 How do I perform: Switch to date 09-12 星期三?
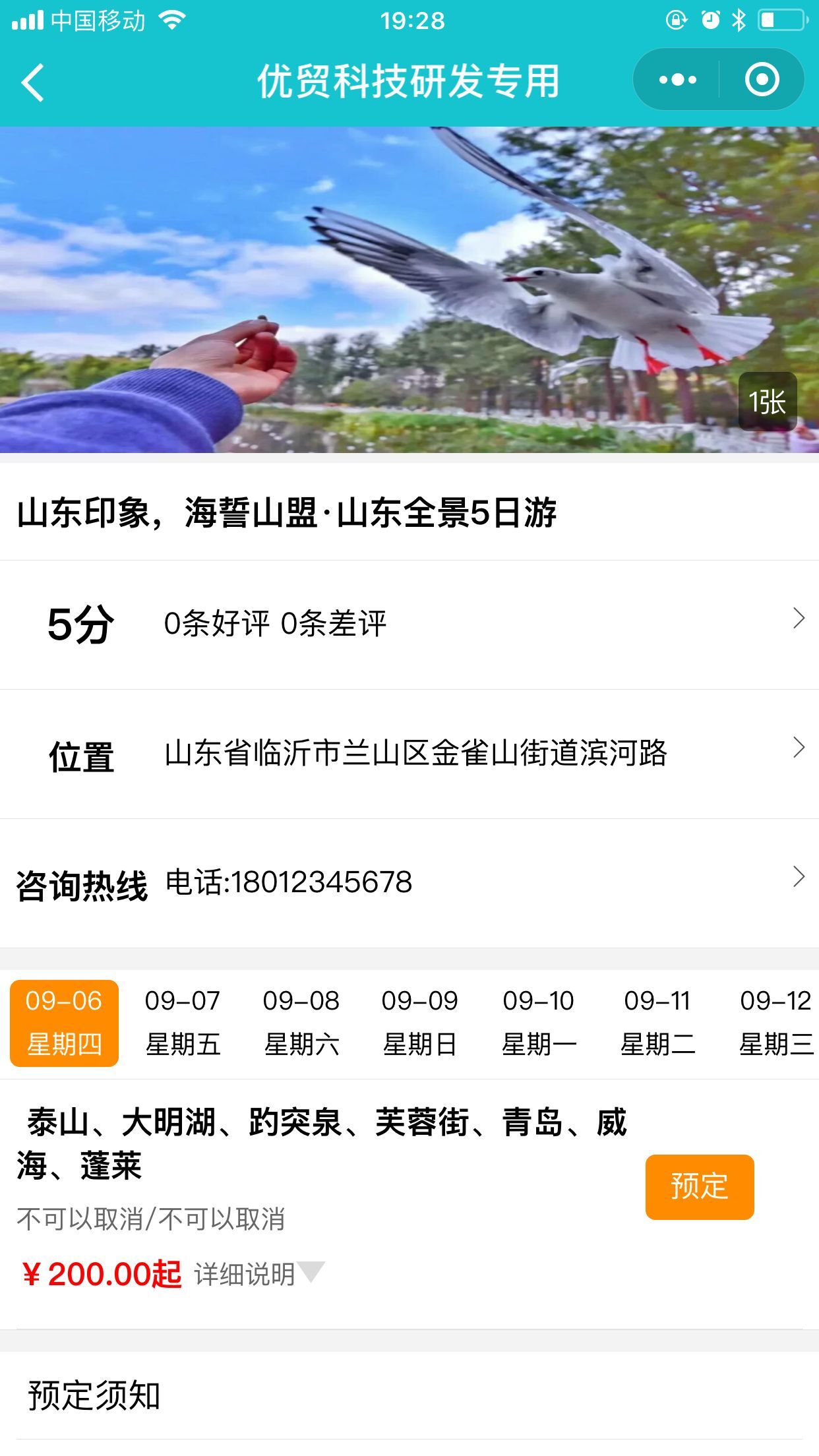pos(775,1023)
